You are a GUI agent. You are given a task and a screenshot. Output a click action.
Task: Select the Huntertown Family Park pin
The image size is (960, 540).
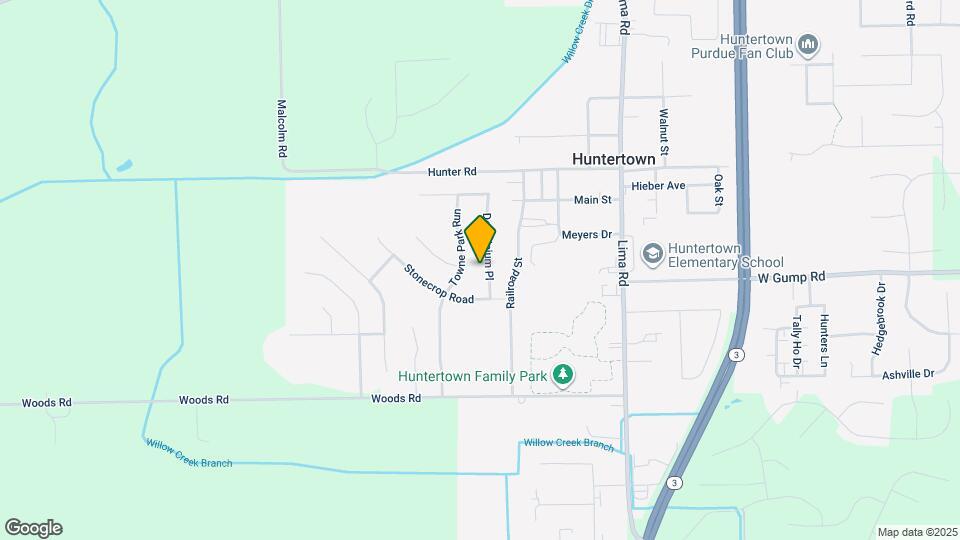564,376
